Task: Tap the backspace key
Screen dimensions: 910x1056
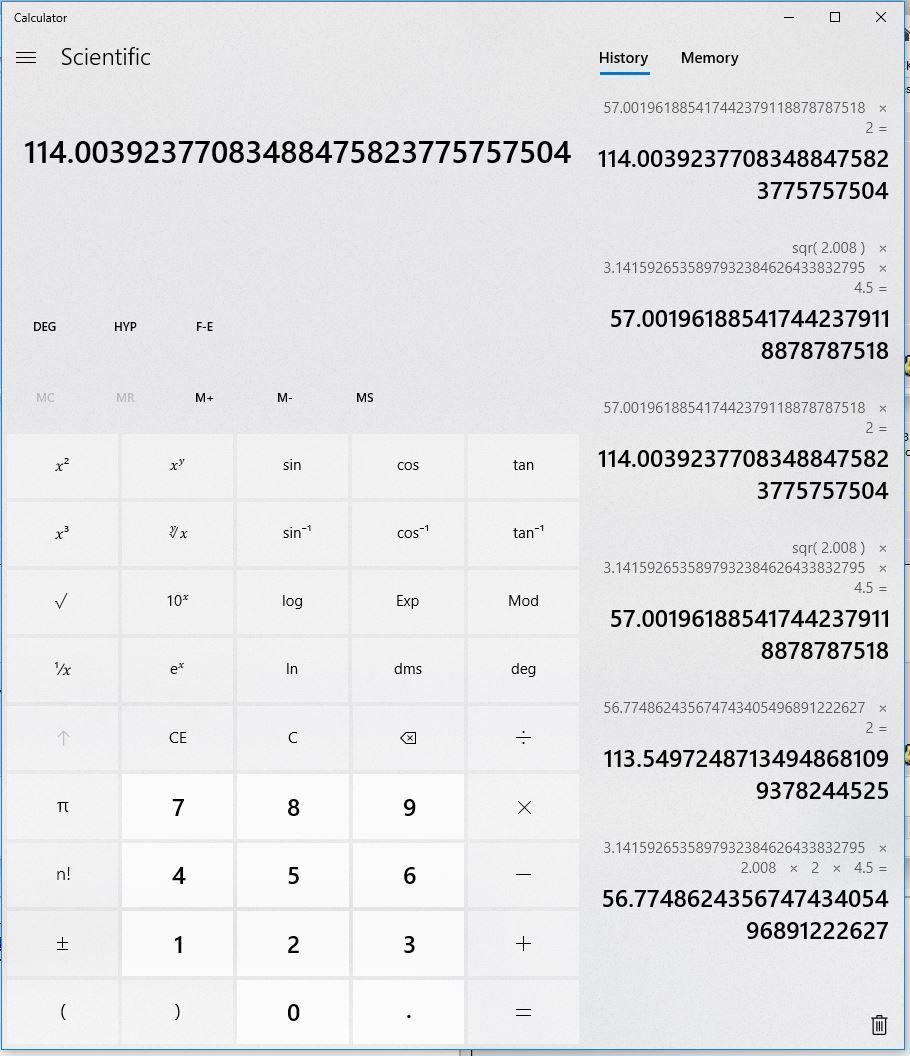Action: 408,738
